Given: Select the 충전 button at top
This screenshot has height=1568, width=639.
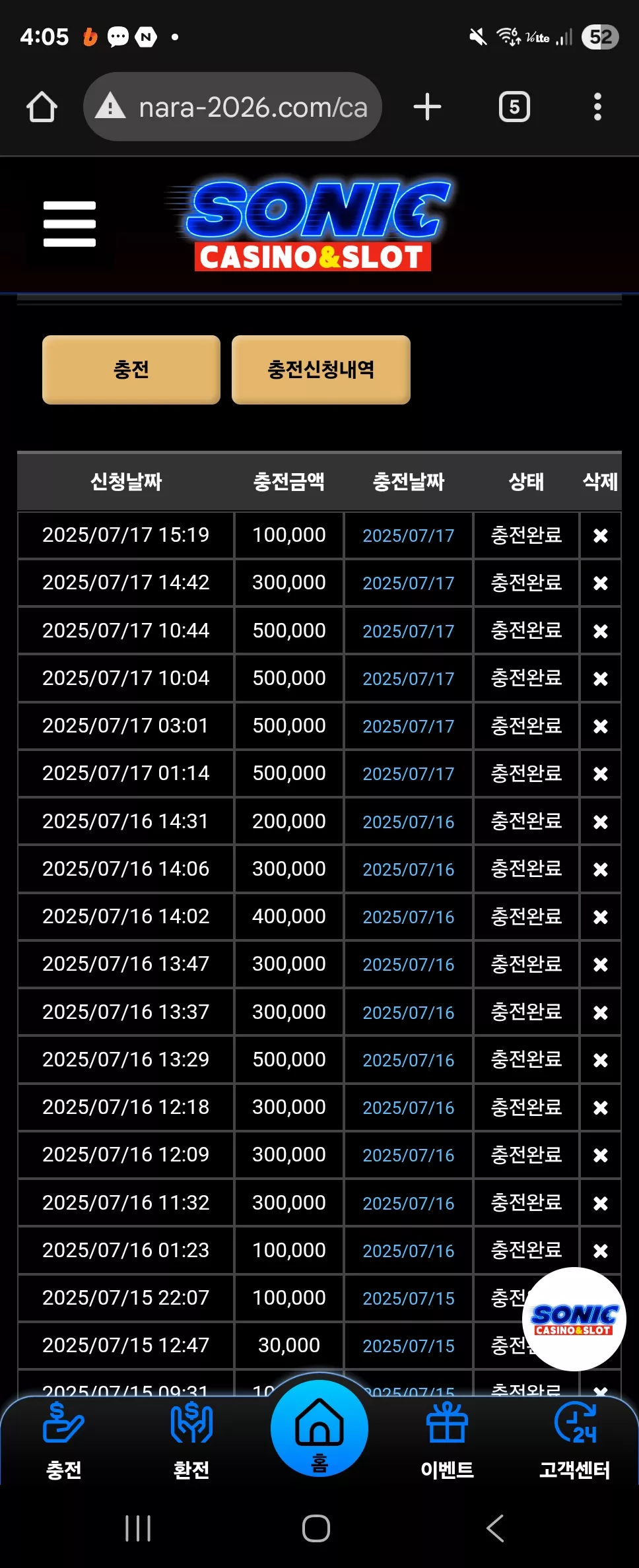Looking at the screenshot, I should pos(131,370).
